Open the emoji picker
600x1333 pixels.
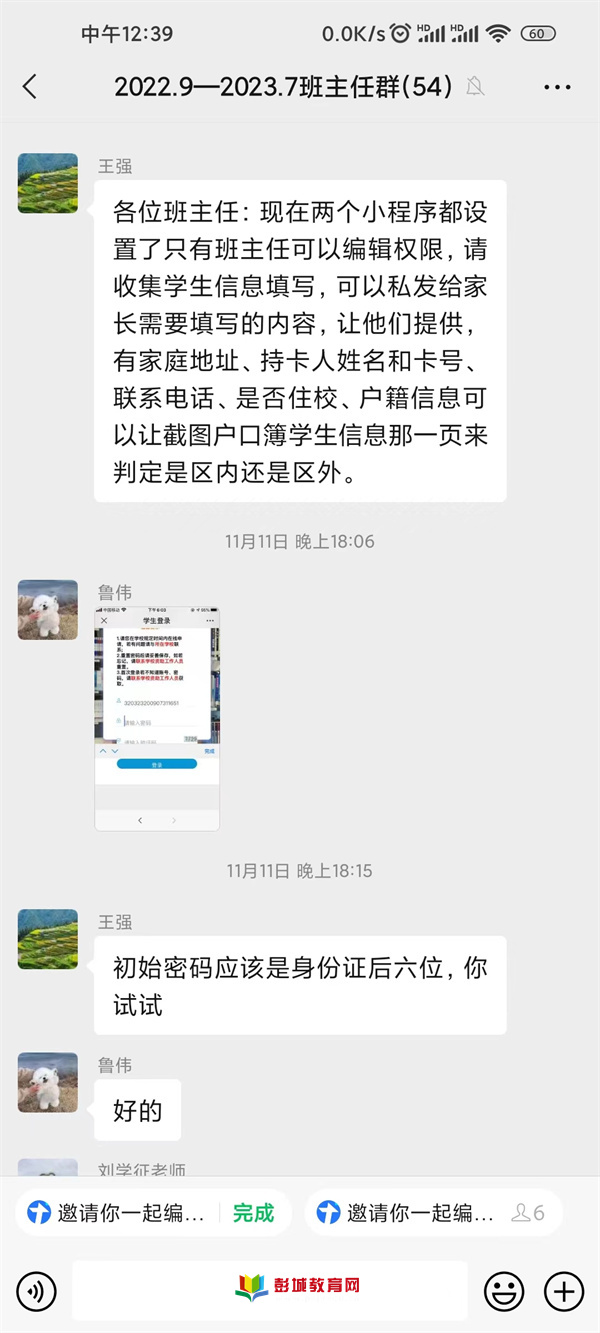[504, 1291]
